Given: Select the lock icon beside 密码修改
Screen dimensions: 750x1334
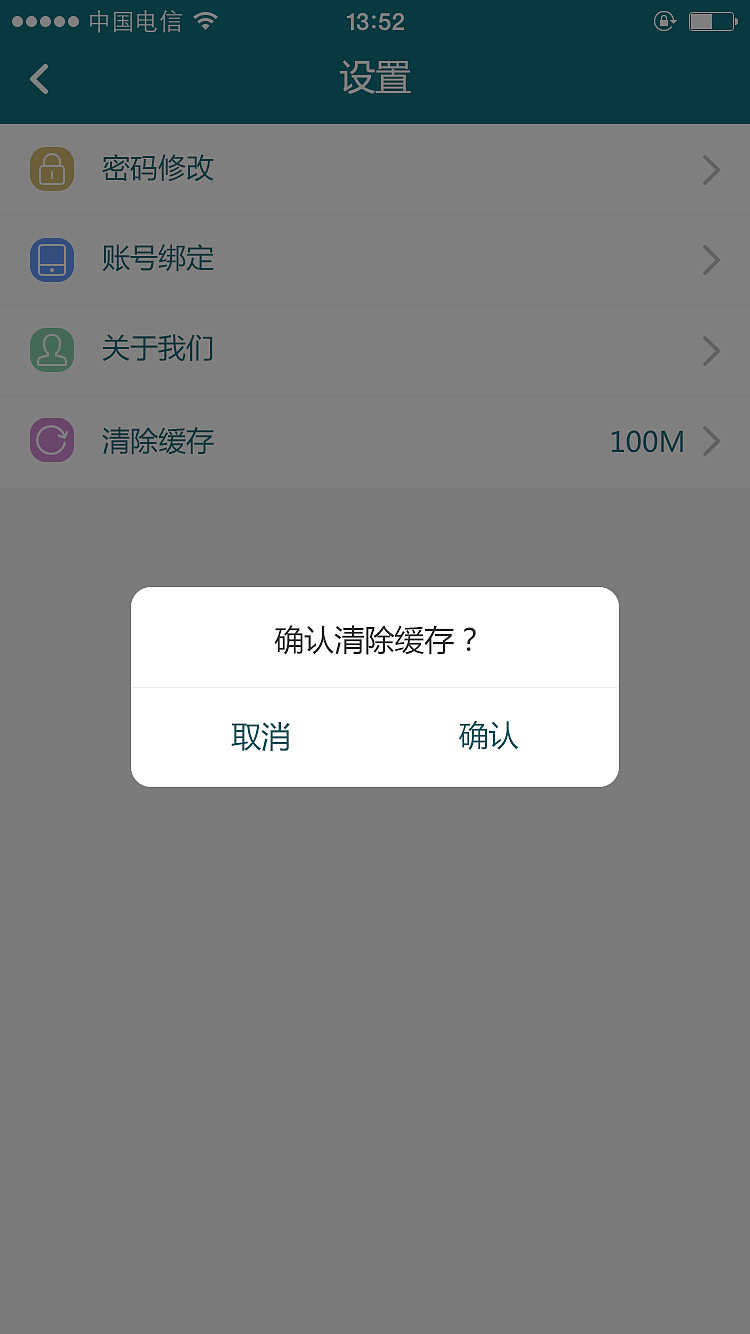Looking at the screenshot, I should pyautogui.click(x=51, y=168).
